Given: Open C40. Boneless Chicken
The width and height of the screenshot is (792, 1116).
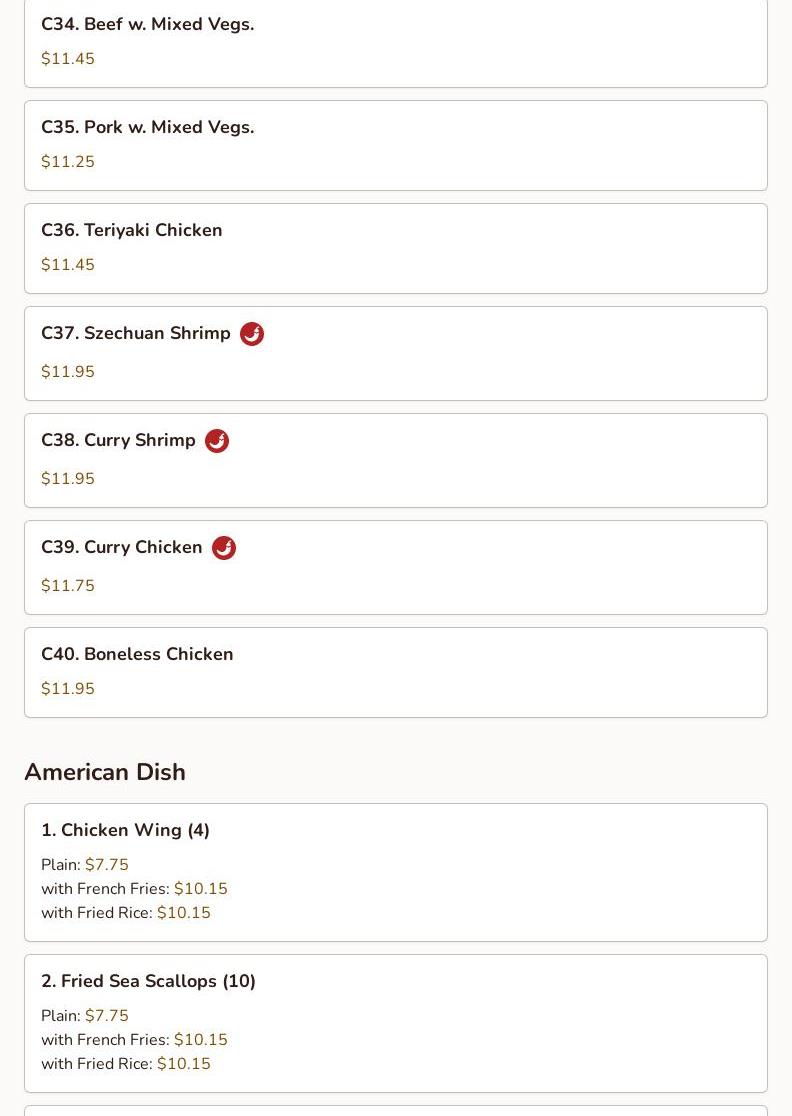Looking at the screenshot, I should click(395, 672).
